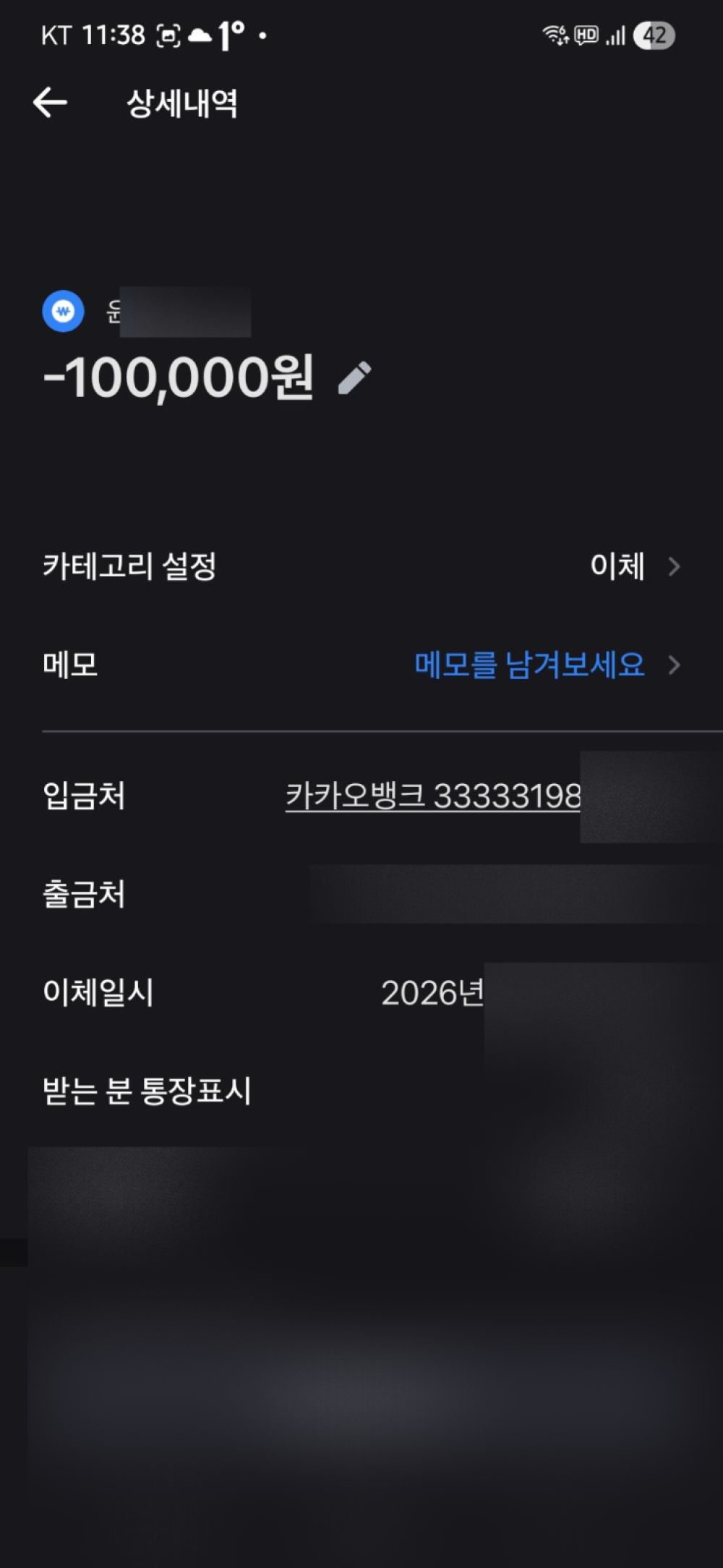Add a note in 메모 row

point(529,664)
